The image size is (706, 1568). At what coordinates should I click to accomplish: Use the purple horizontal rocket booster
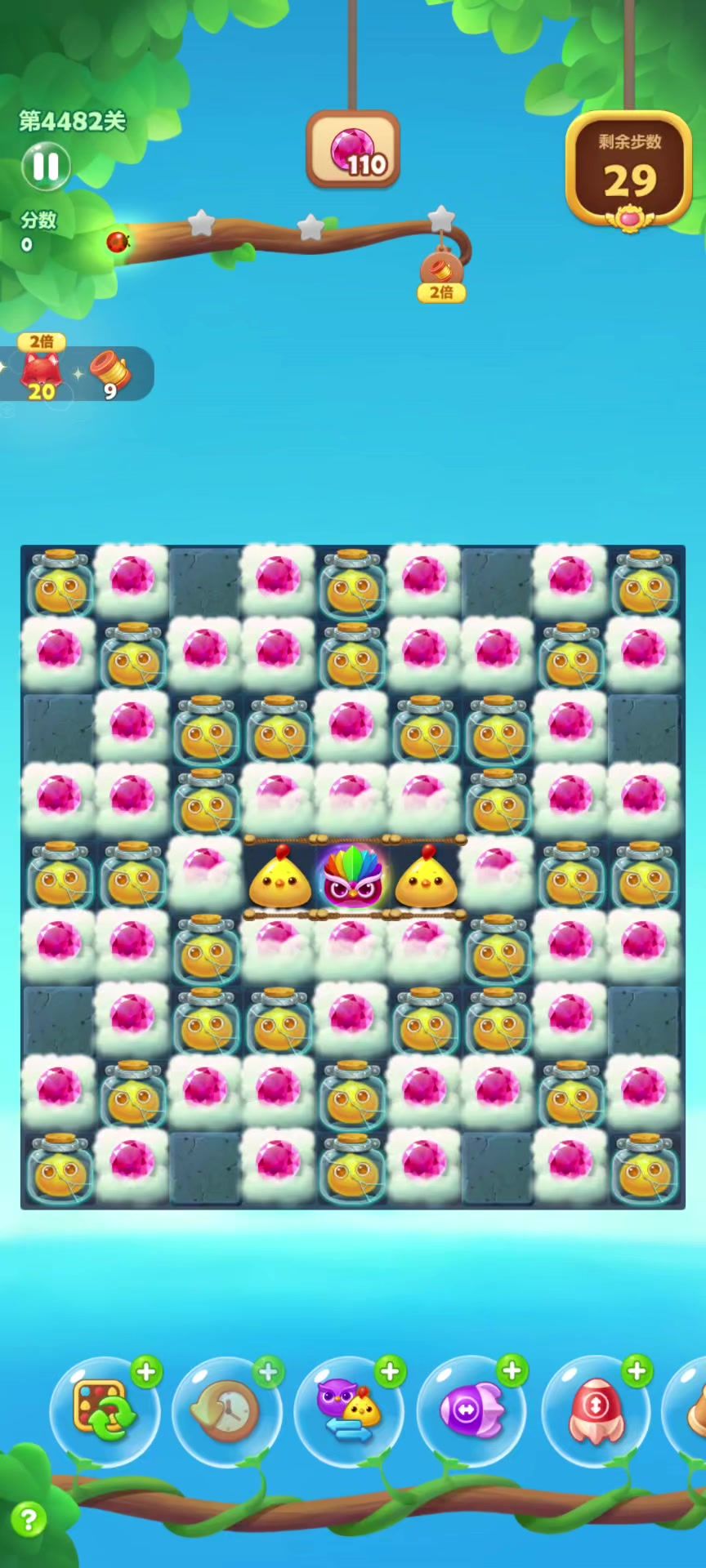pyautogui.click(x=471, y=1410)
